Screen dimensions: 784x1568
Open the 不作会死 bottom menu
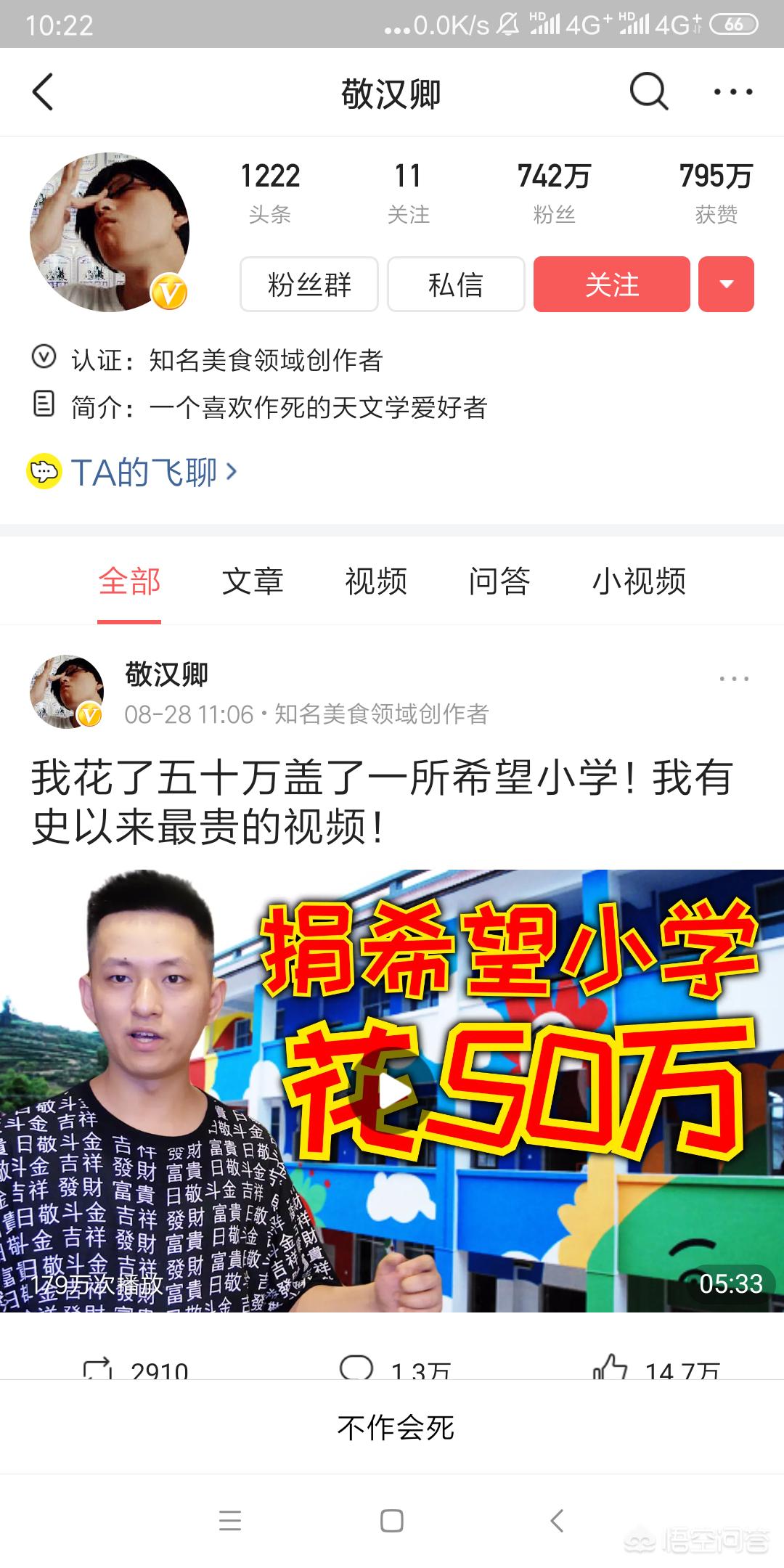click(396, 1428)
